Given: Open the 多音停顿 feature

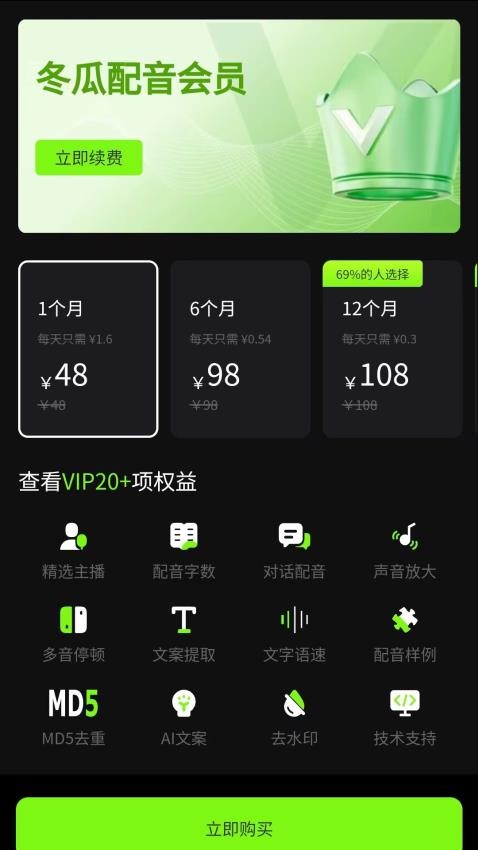Looking at the screenshot, I should click(x=73, y=634).
